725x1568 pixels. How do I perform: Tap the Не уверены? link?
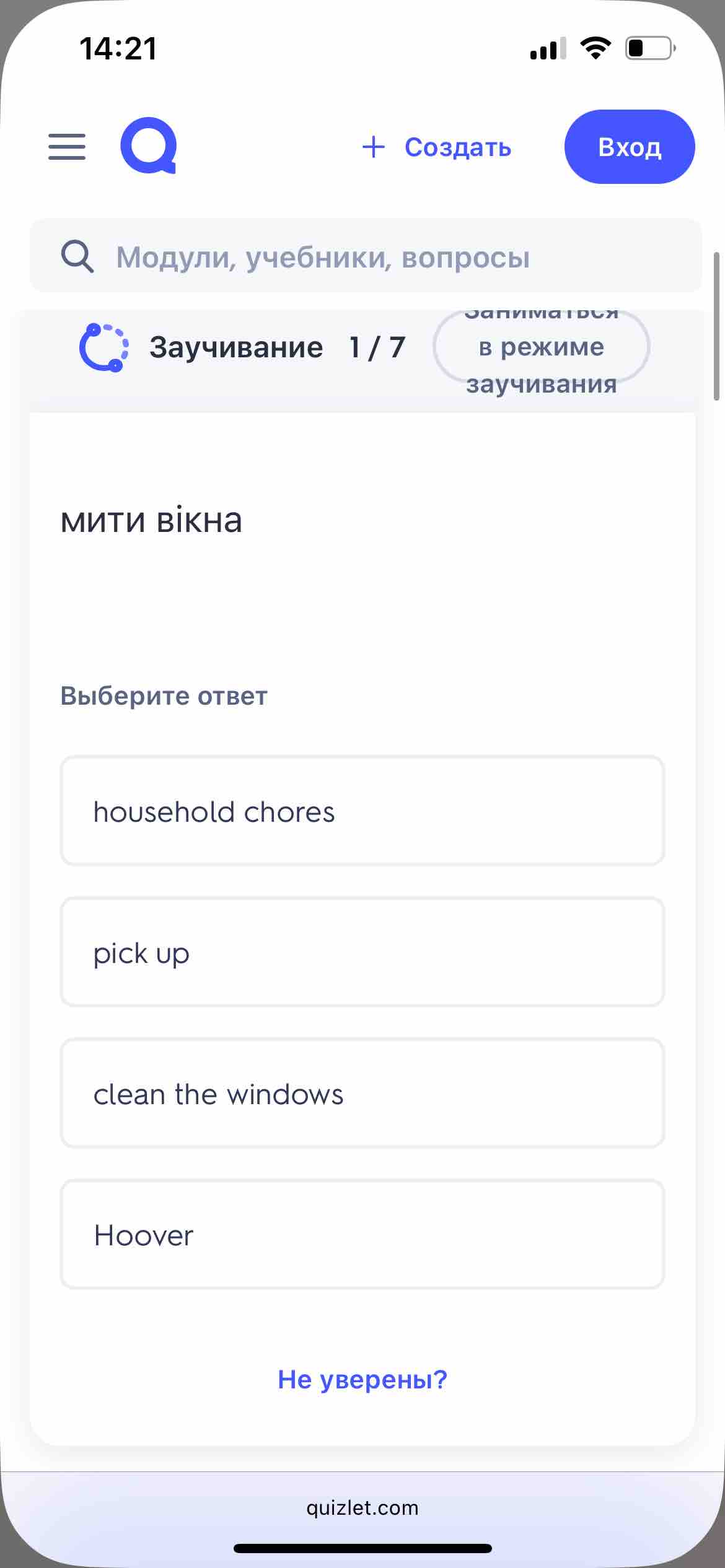coord(362,1379)
